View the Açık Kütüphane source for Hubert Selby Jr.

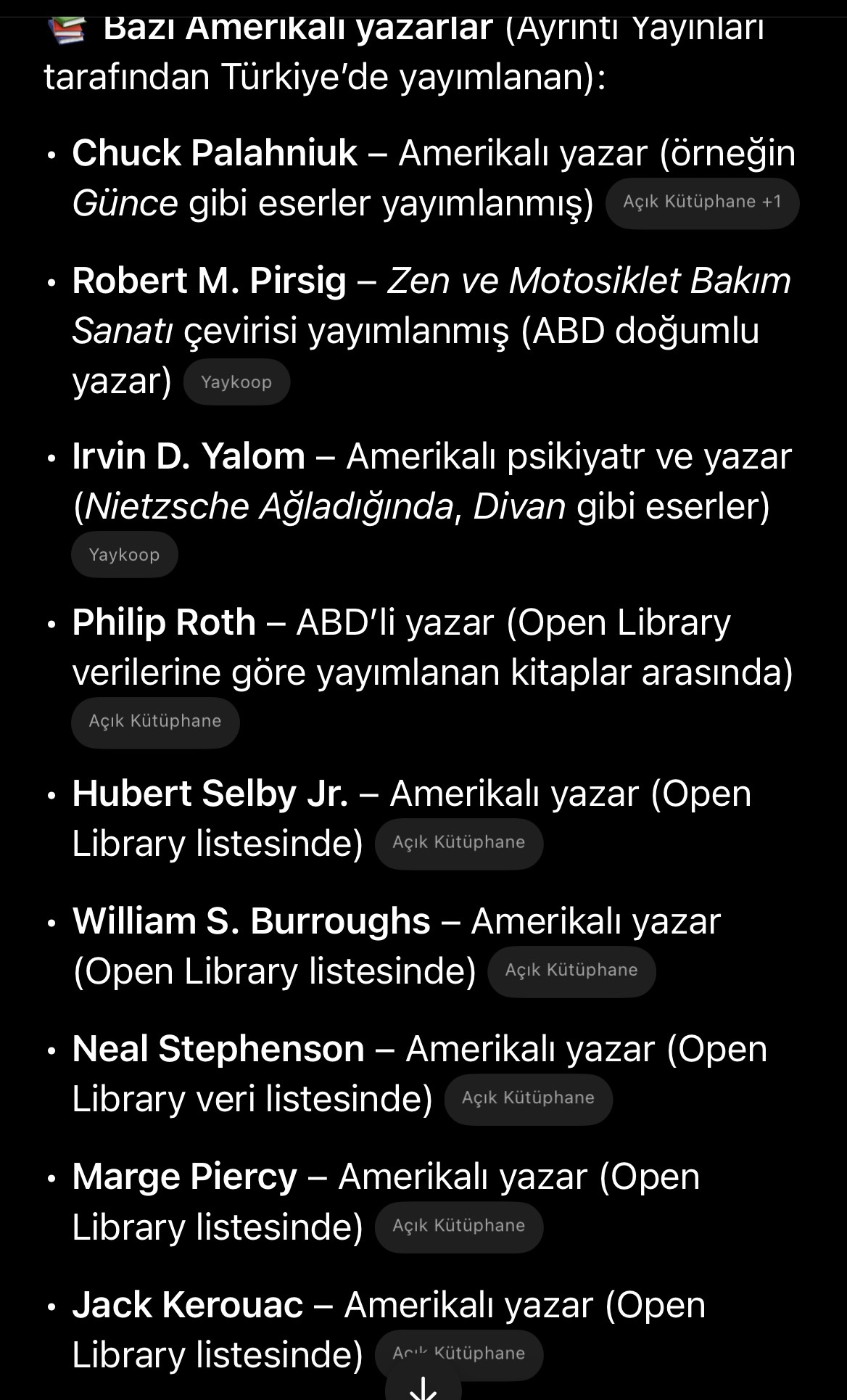point(458,843)
